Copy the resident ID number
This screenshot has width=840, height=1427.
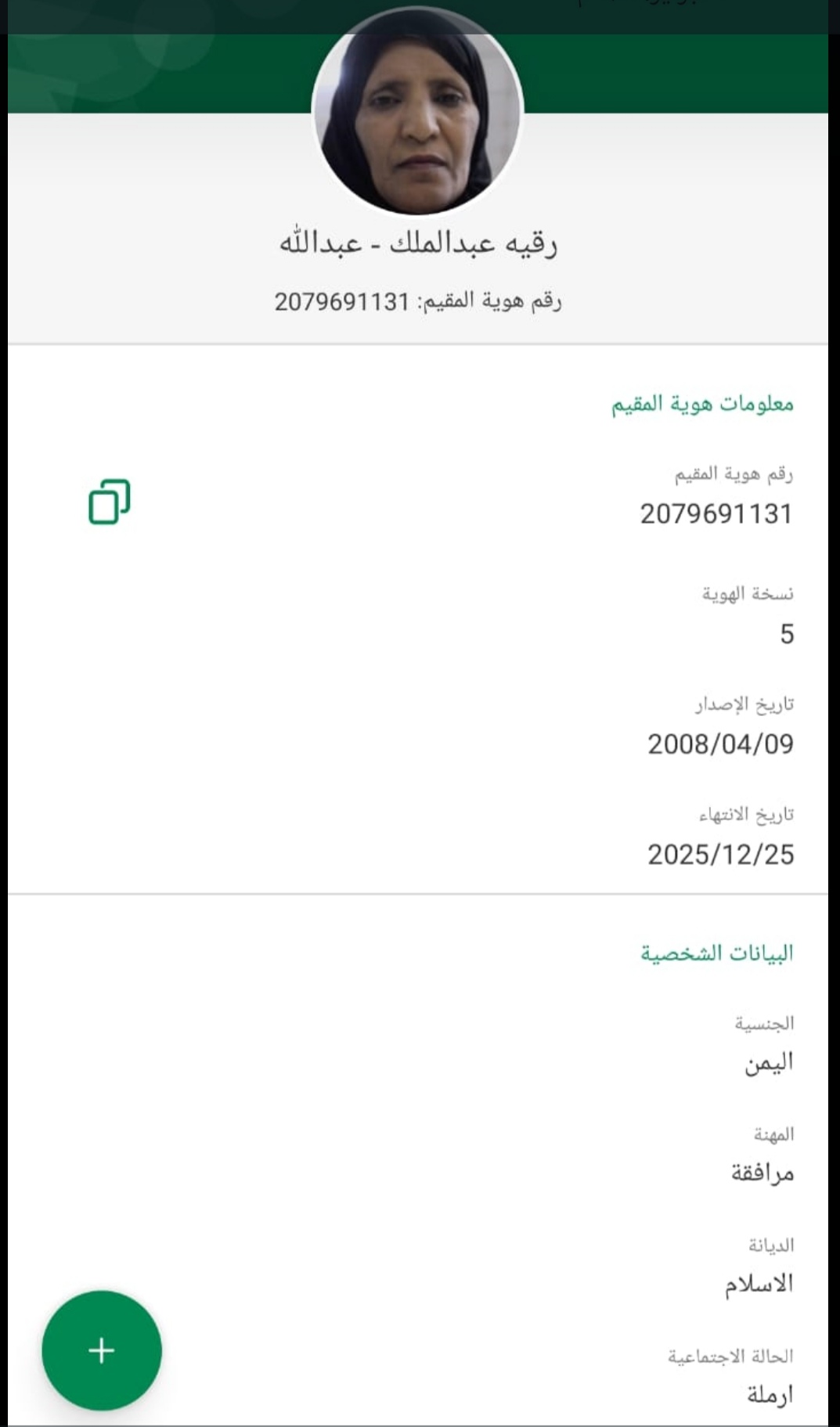[x=109, y=502]
